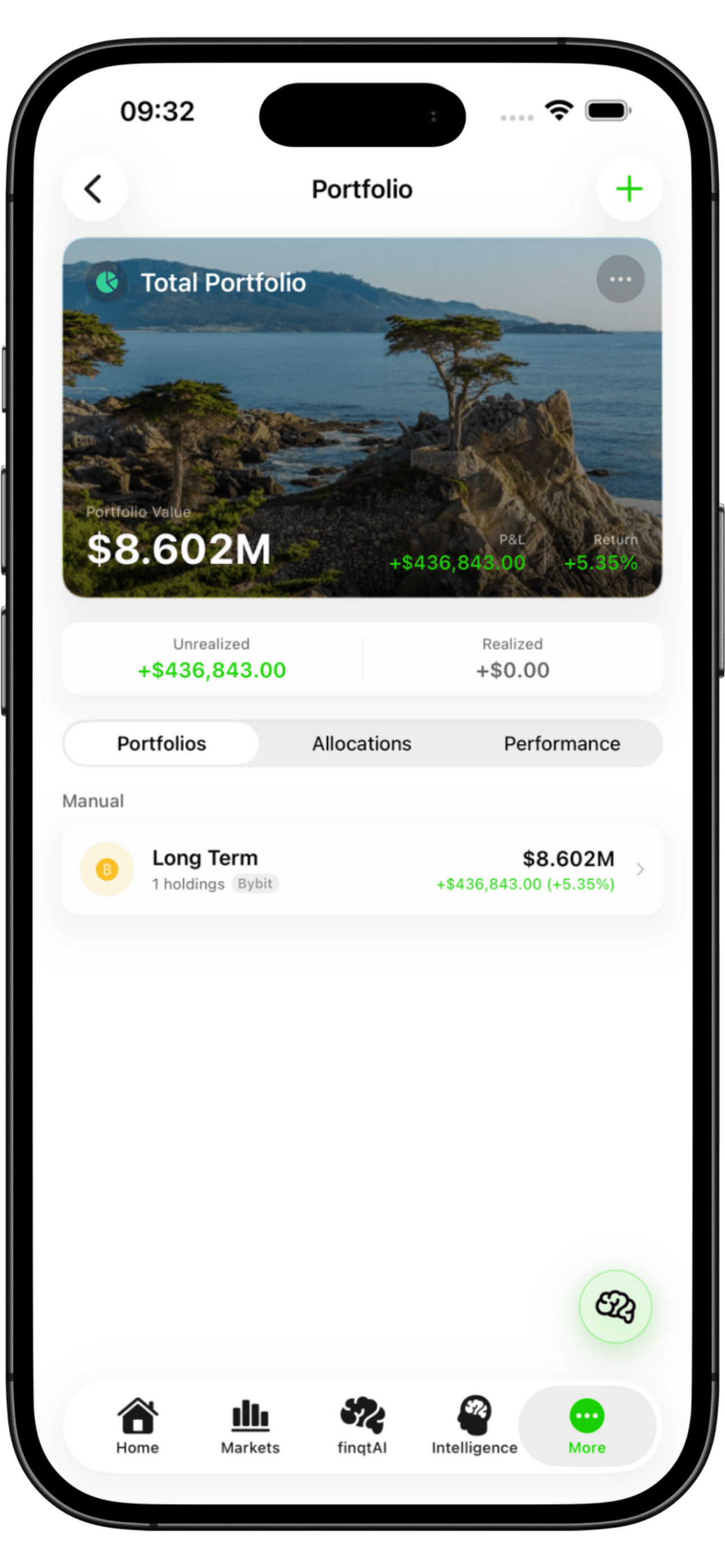This screenshot has height=1568, width=725.
Task: Open the Intelligence tab
Action: (x=474, y=1426)
